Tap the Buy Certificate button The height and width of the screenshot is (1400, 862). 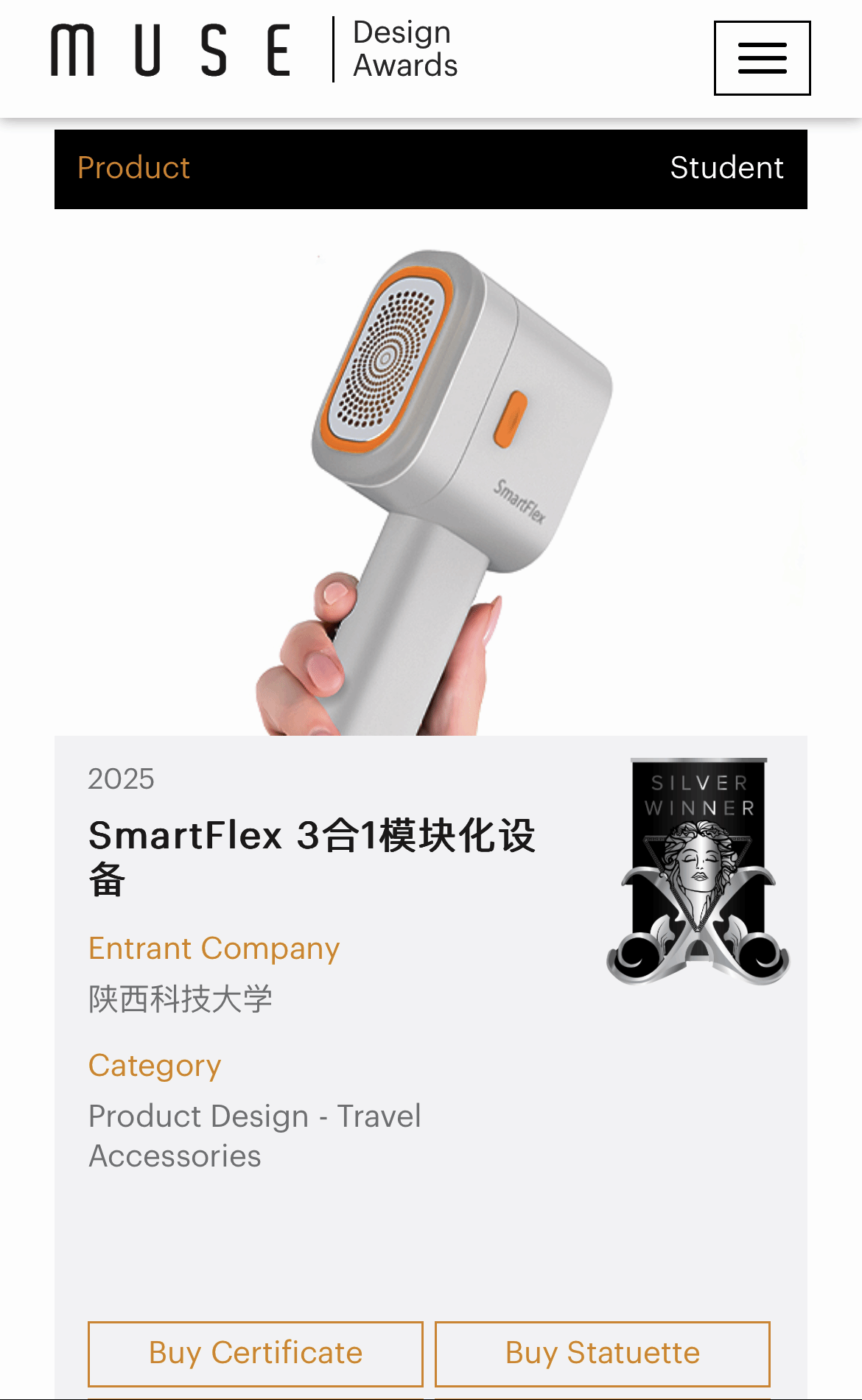click(255, 1353)
